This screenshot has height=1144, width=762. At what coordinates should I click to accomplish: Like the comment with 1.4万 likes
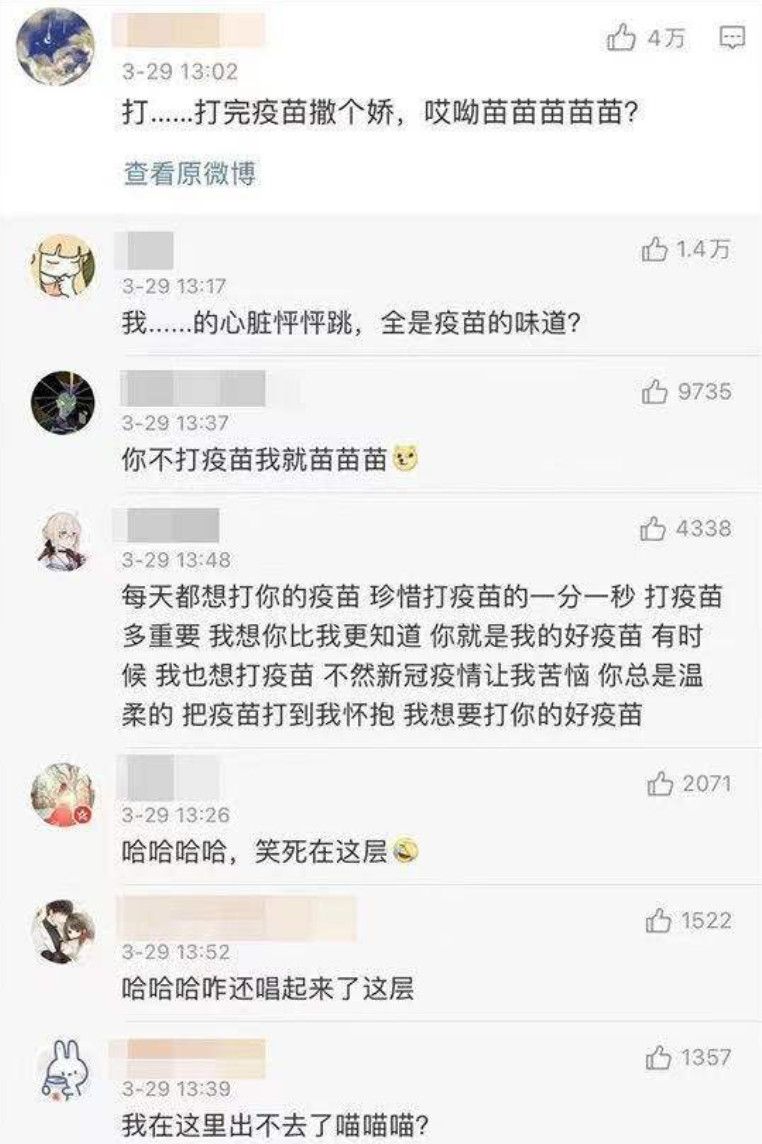[x=654, y=250]
